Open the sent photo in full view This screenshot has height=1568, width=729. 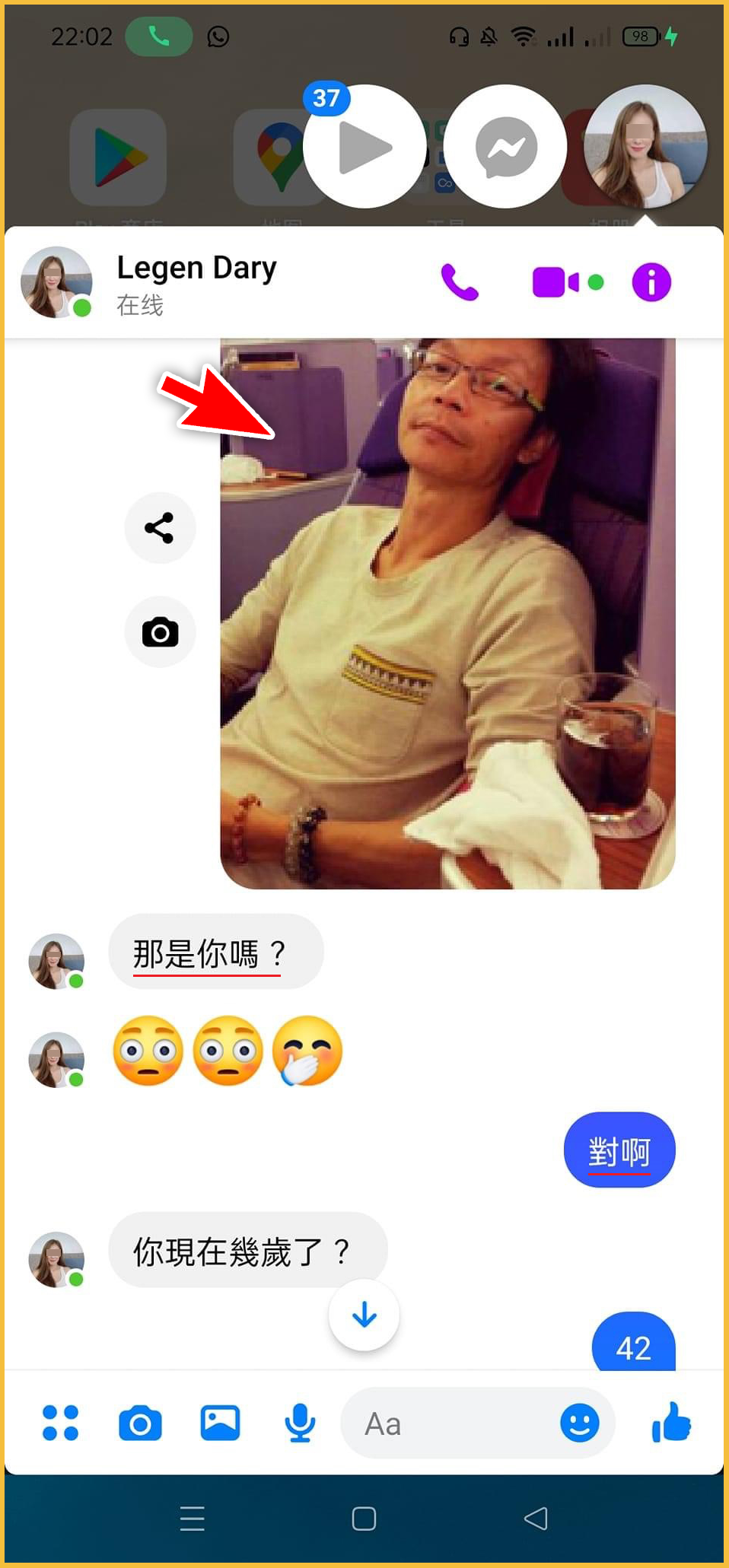point(447,613)
